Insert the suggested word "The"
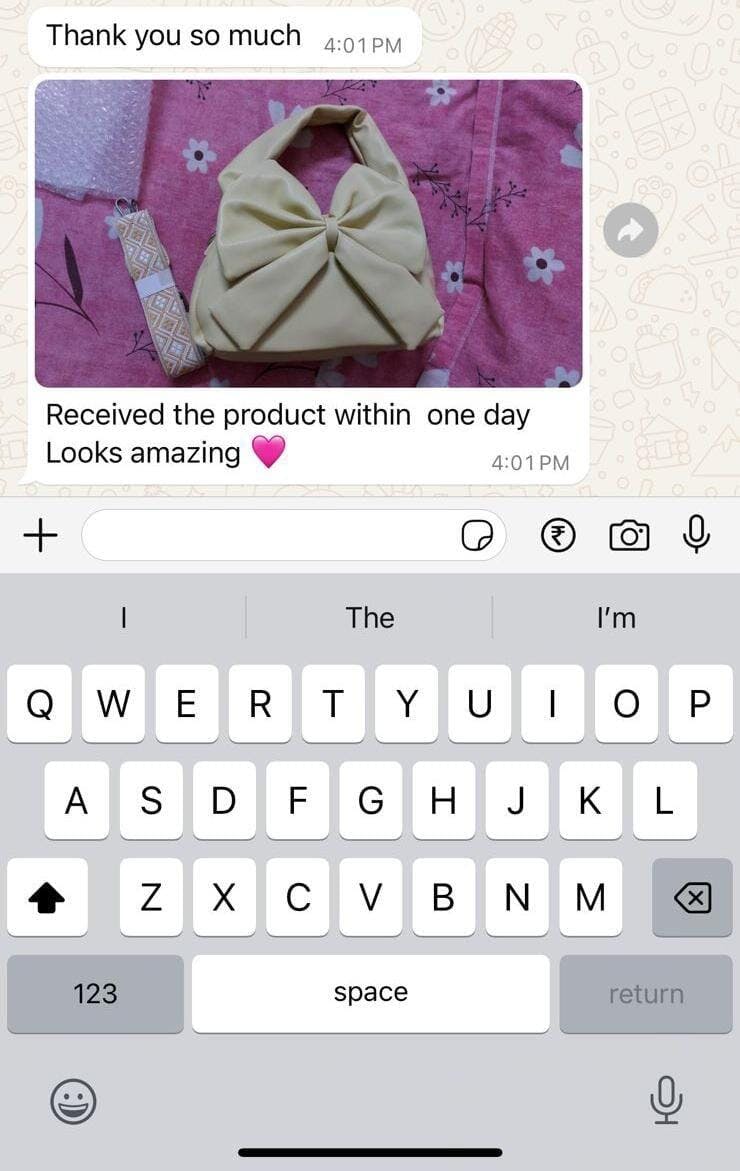 coord(370,618)
